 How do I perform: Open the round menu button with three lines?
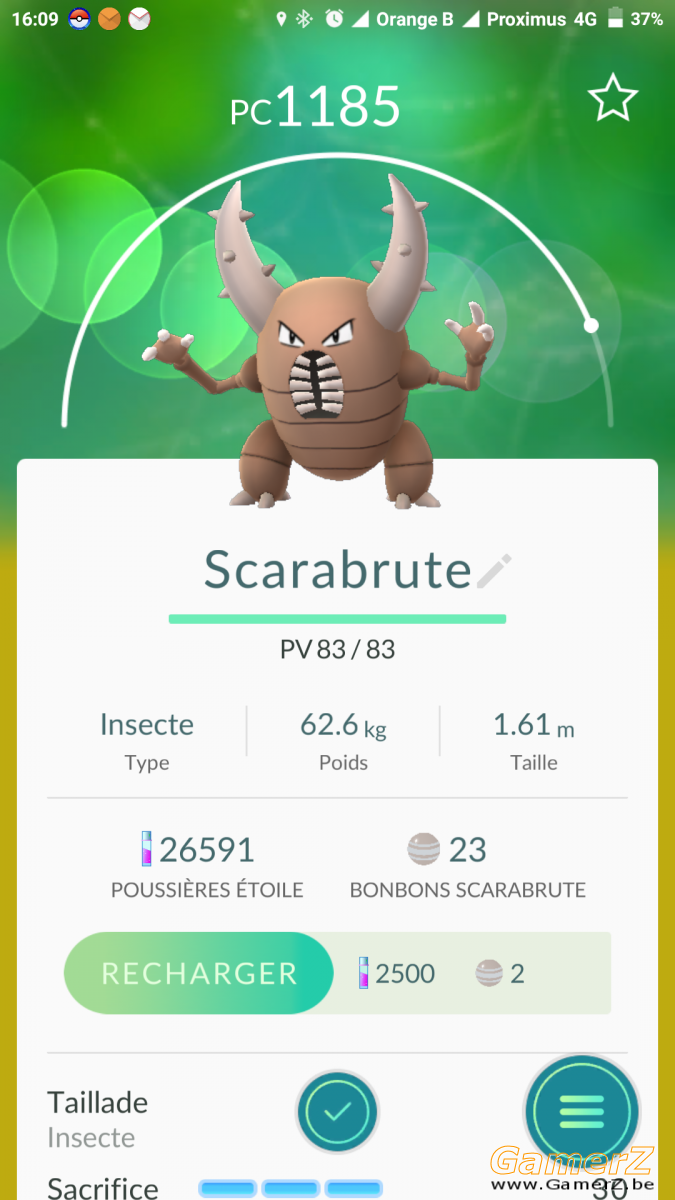(582, 1111)
